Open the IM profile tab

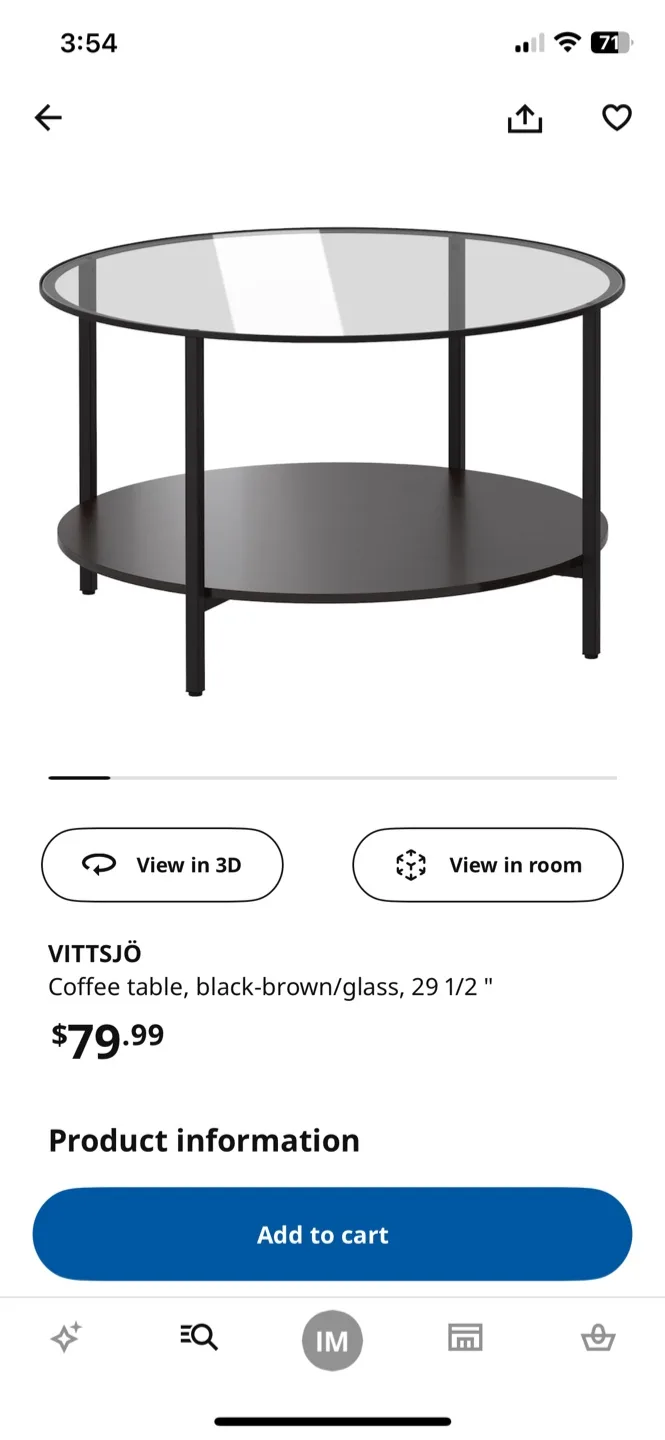332,1340
